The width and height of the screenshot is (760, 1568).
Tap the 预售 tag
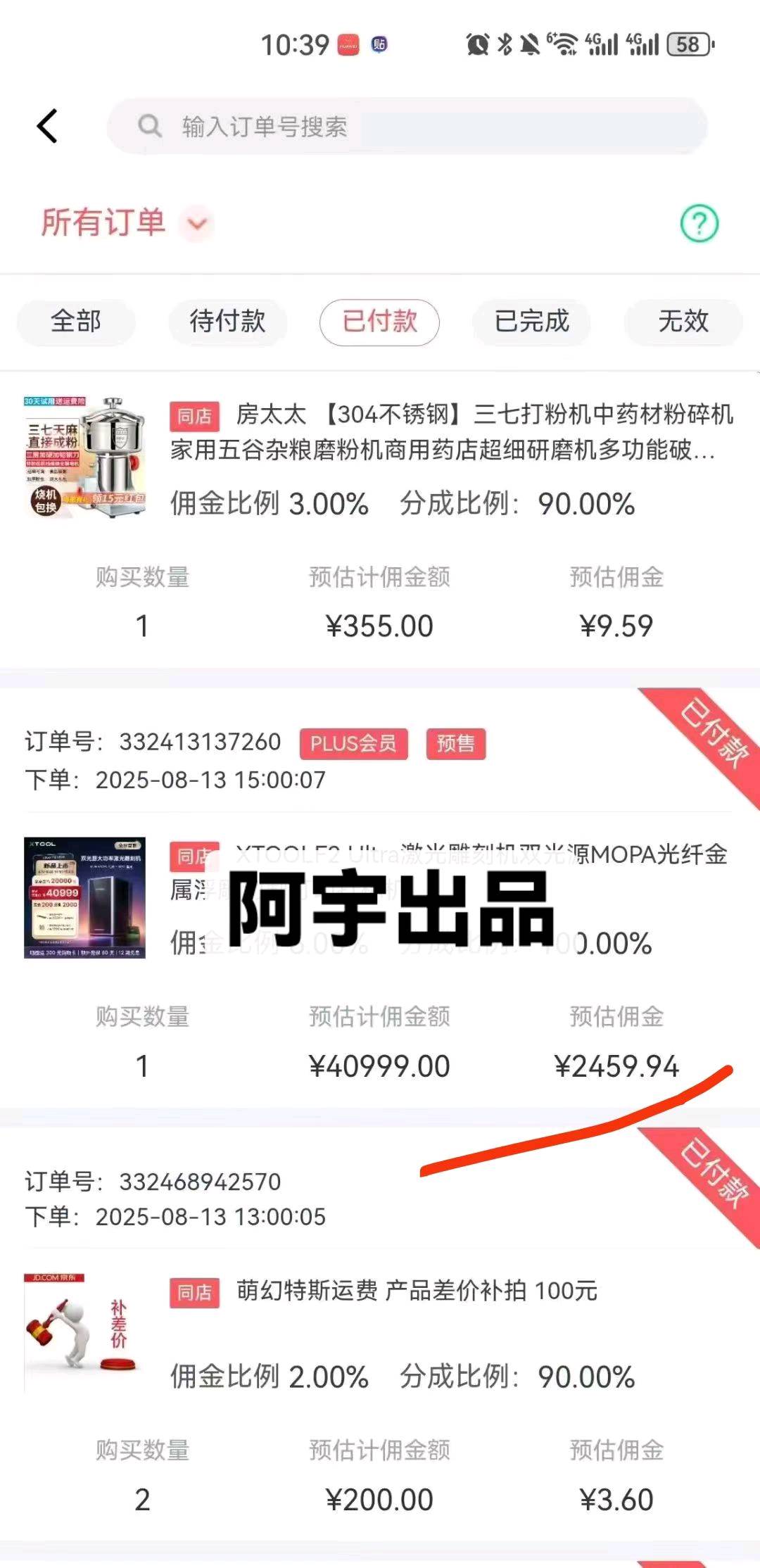tap(456, 743)
